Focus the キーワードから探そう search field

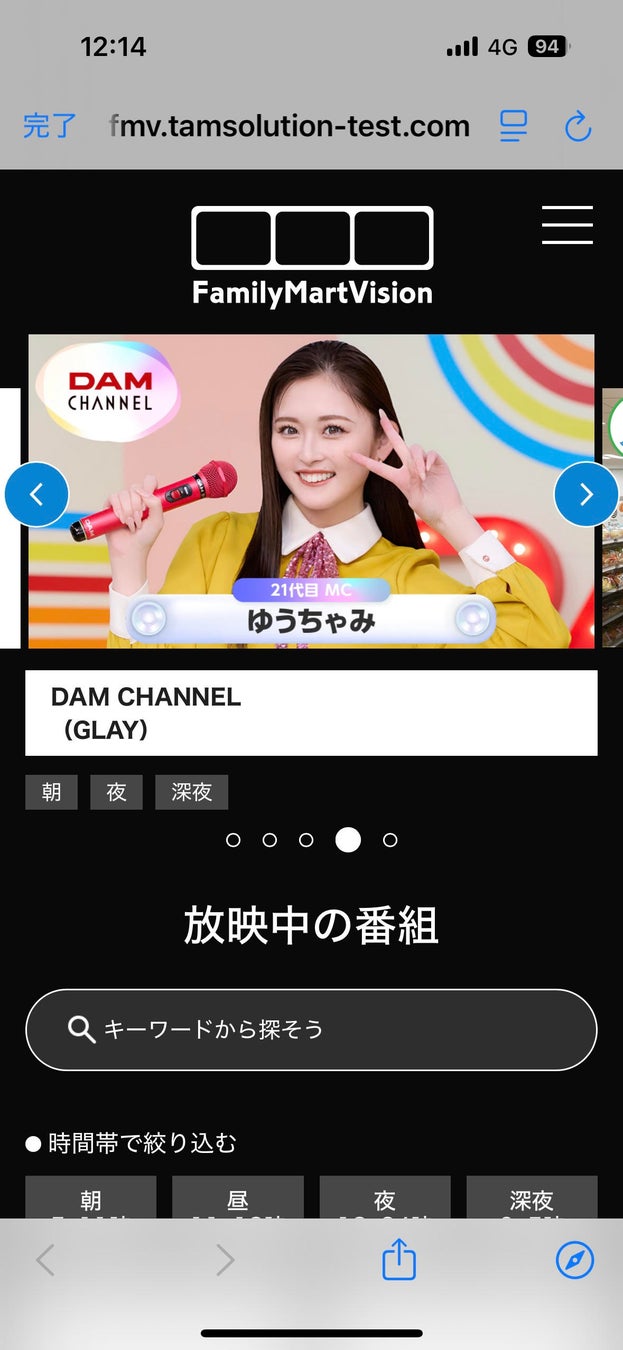[x=311, y=1030]
